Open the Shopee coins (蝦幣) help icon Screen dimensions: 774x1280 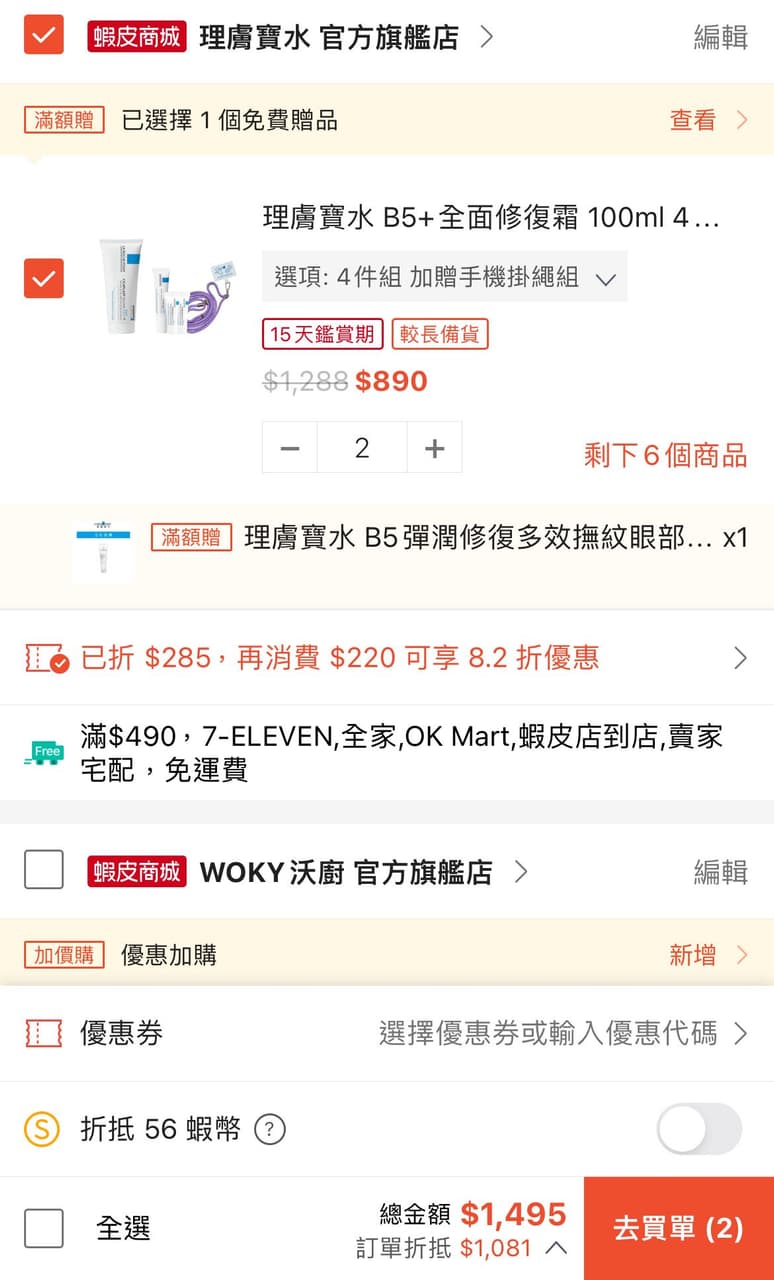[268, 1128]
